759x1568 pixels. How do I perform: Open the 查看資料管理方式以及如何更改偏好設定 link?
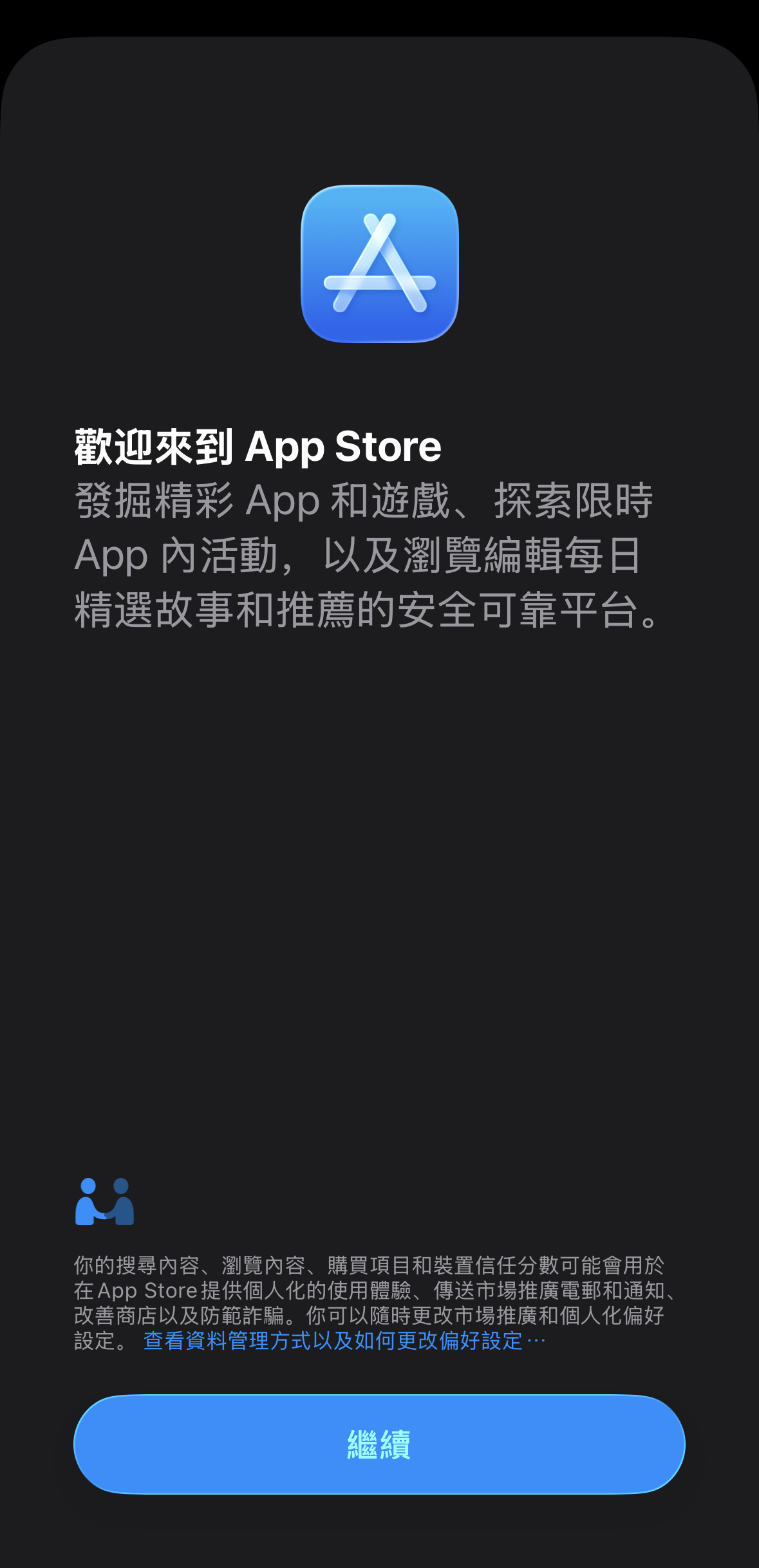(x=344, y=1341)
